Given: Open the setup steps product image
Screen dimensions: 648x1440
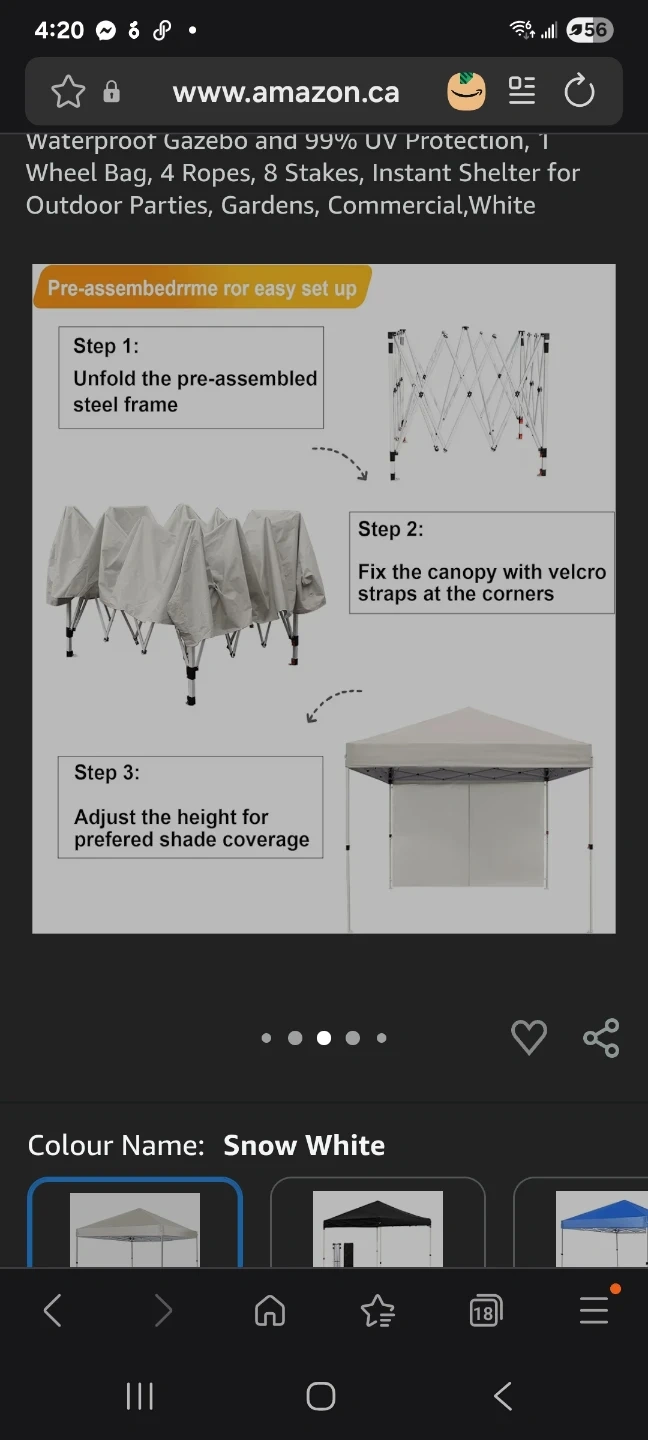Looking at the screenshot, I should (323, 598).
